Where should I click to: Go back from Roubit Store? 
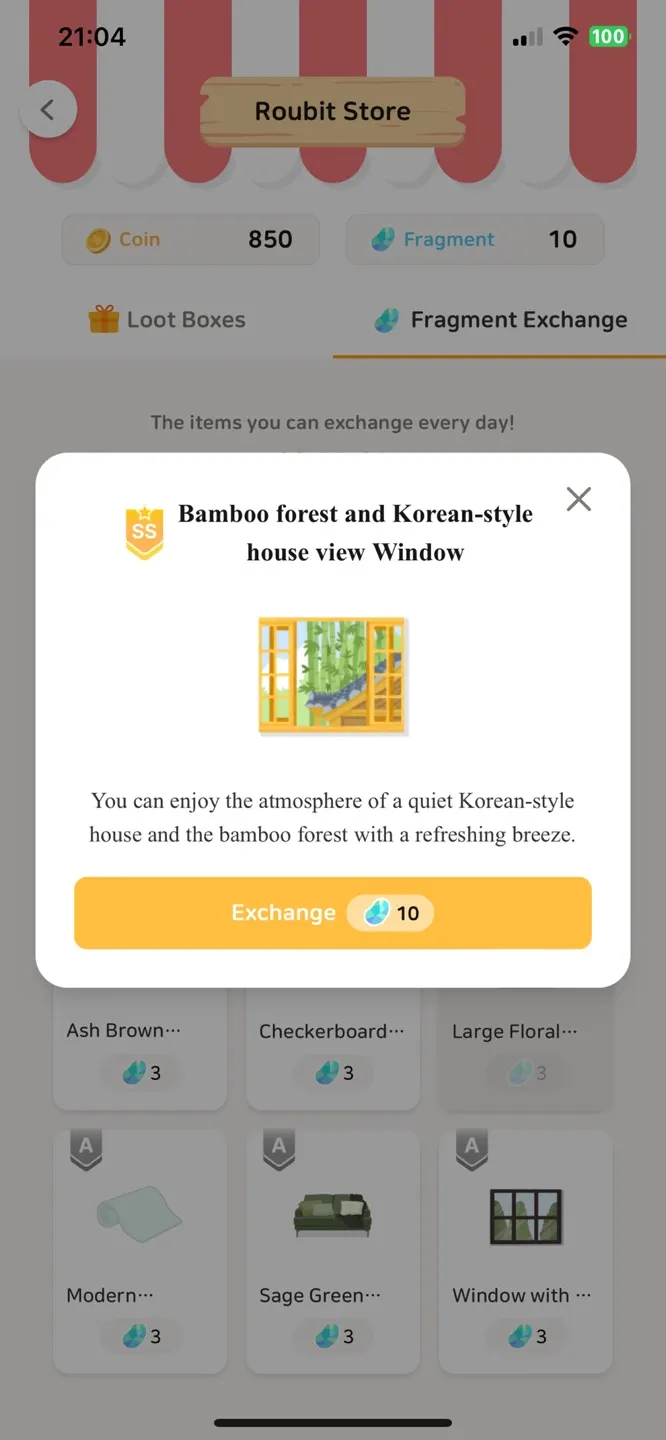pyautogui.click(x=48, y=110)
